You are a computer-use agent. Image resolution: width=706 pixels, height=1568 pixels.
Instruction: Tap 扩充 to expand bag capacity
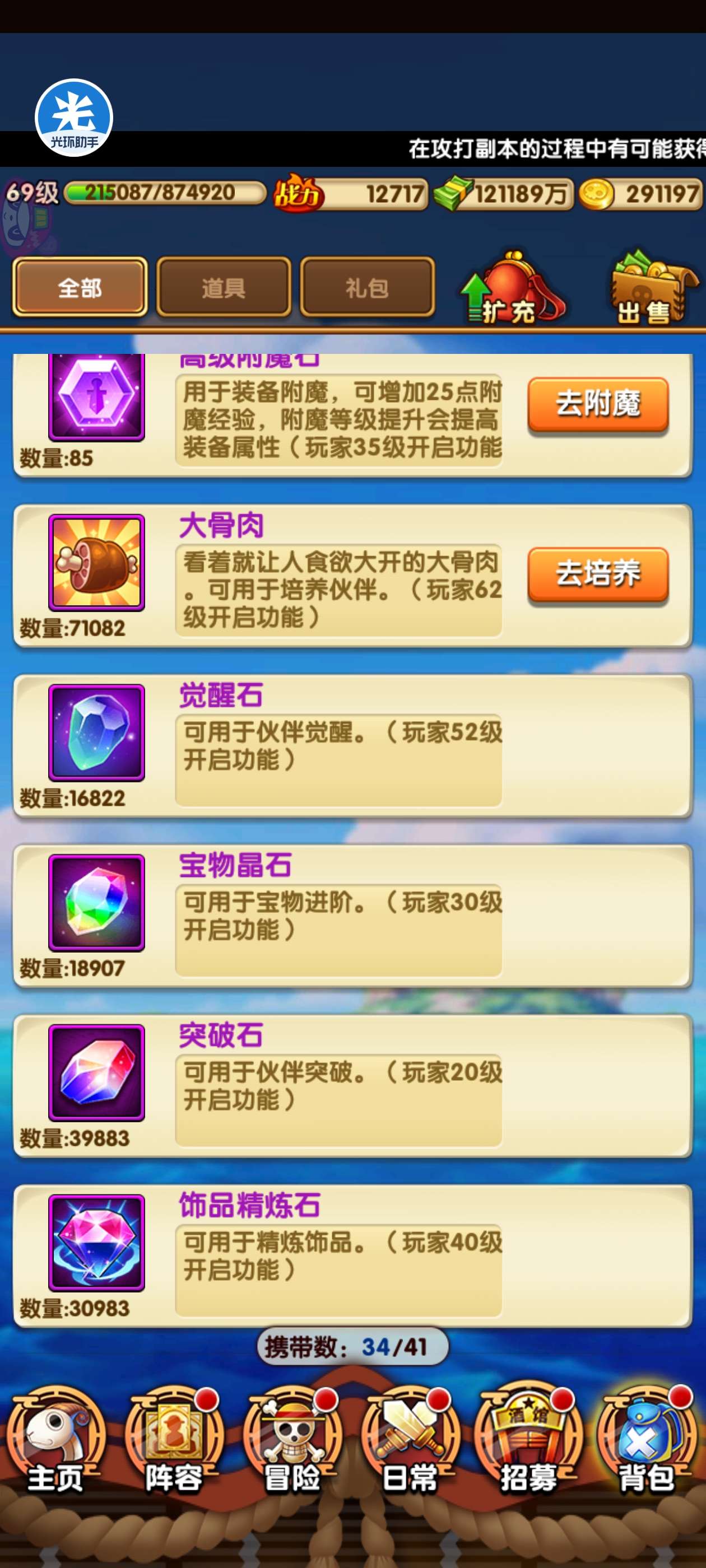point(510,289)
